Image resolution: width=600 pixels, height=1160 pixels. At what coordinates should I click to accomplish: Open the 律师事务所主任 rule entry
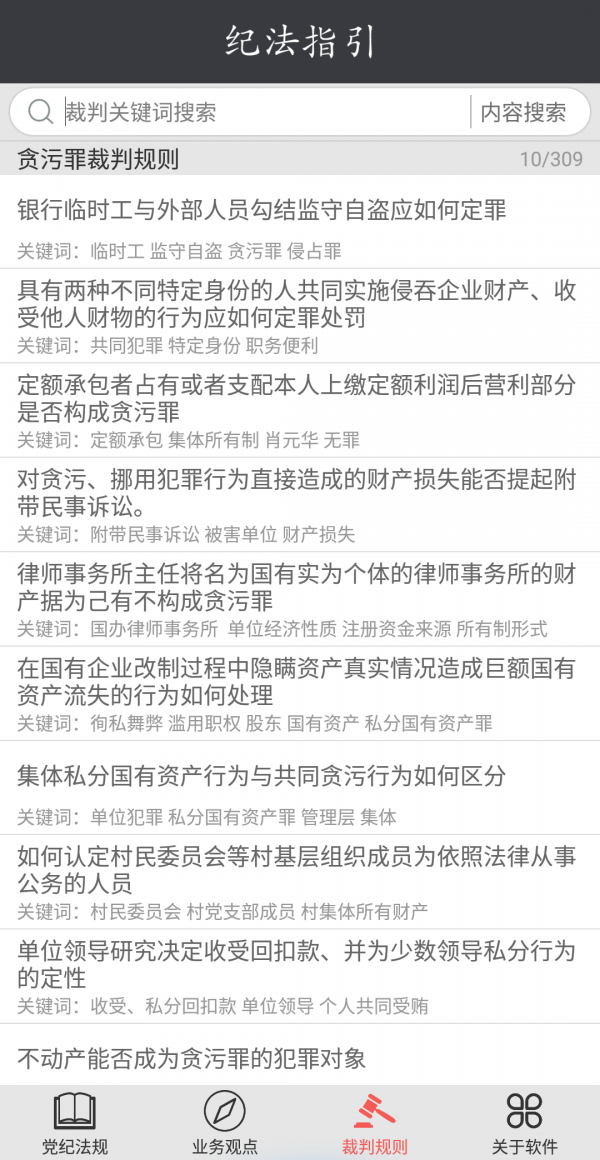300,598
